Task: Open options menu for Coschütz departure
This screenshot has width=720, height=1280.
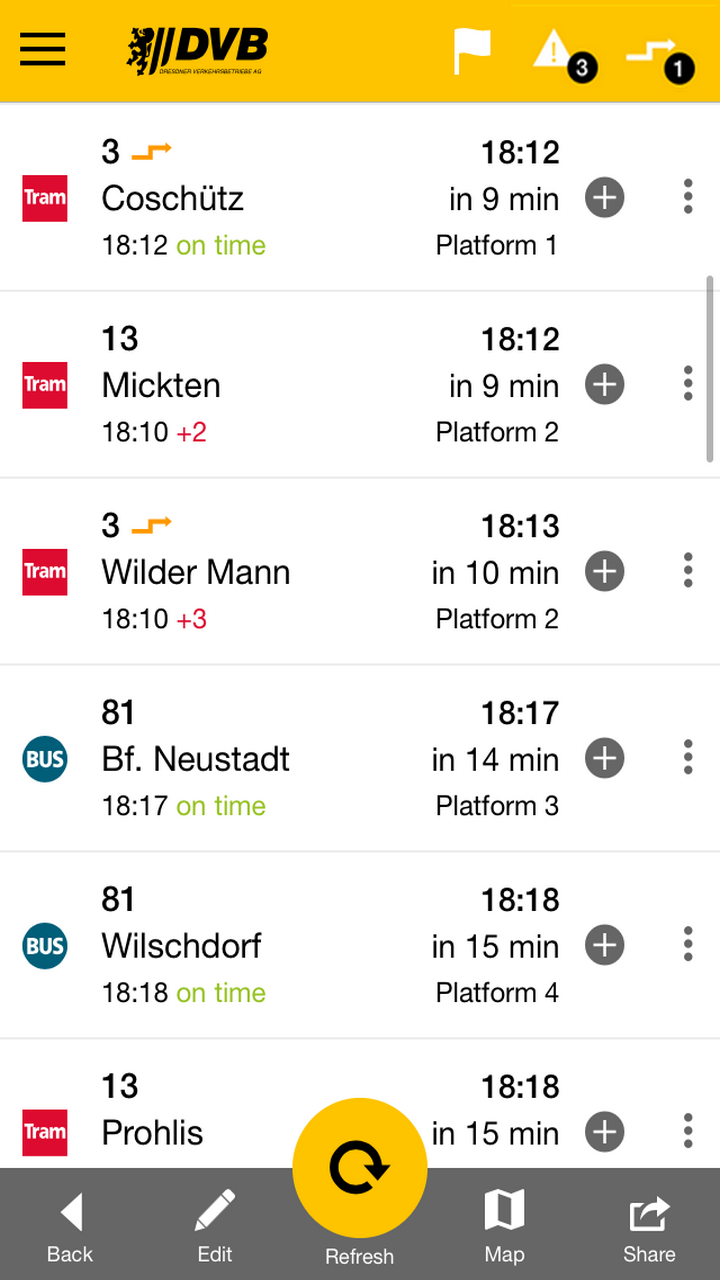Action: pyautogui.click(x=687, y=197)
